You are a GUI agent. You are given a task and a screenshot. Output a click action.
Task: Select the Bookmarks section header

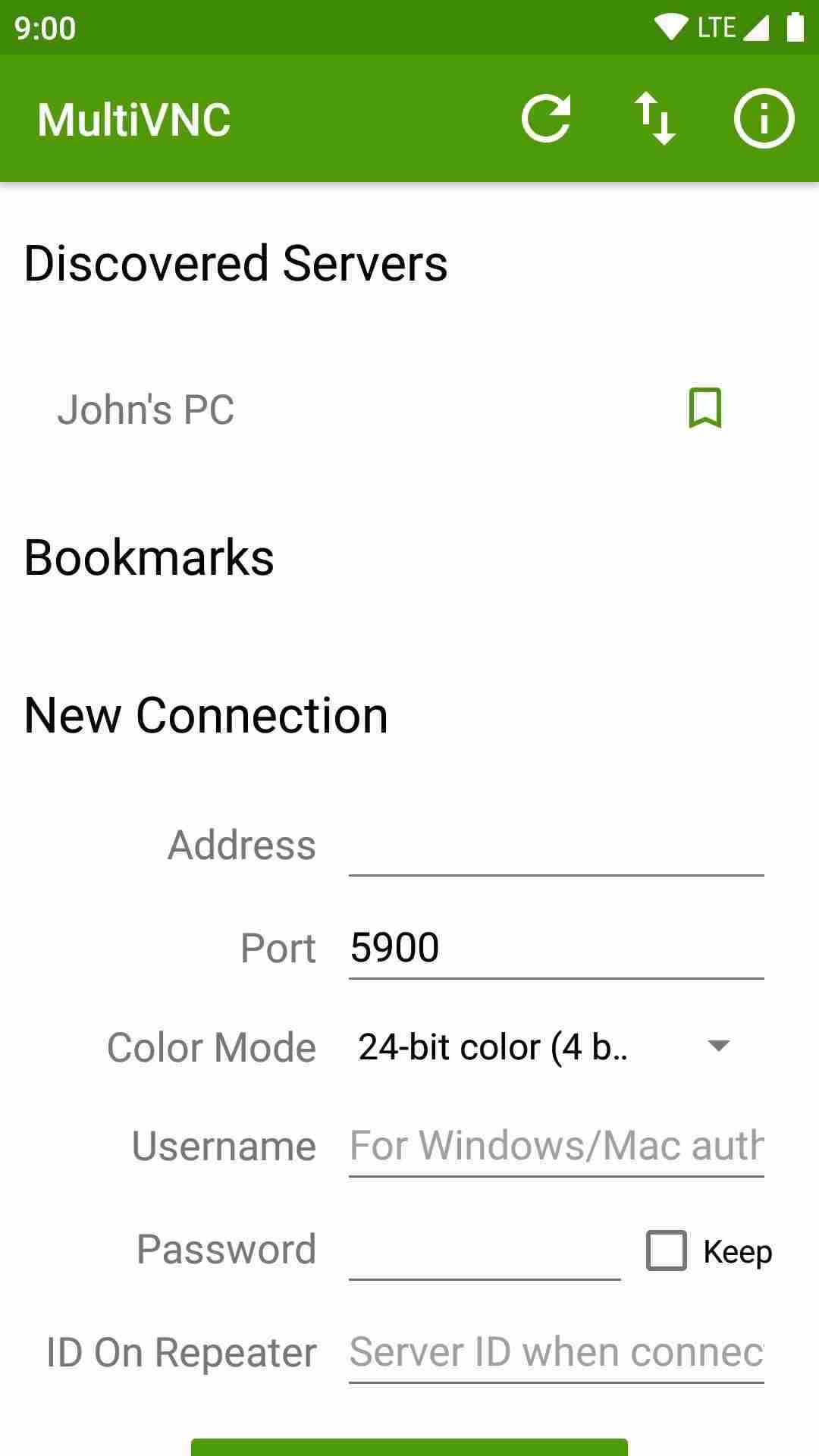(149, 559)
